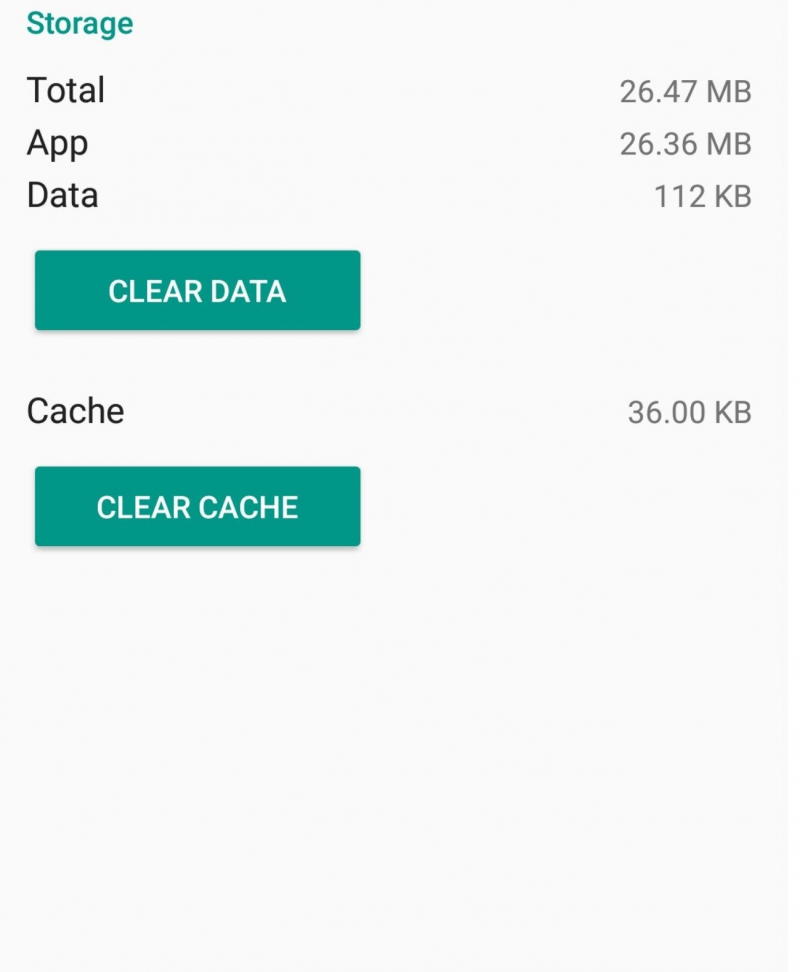The width and height of the screenshot is (800, 972).
Task: Tap the green CLEAR DATA rectangle
Action: pyautogui.click(x=197, y=290)
